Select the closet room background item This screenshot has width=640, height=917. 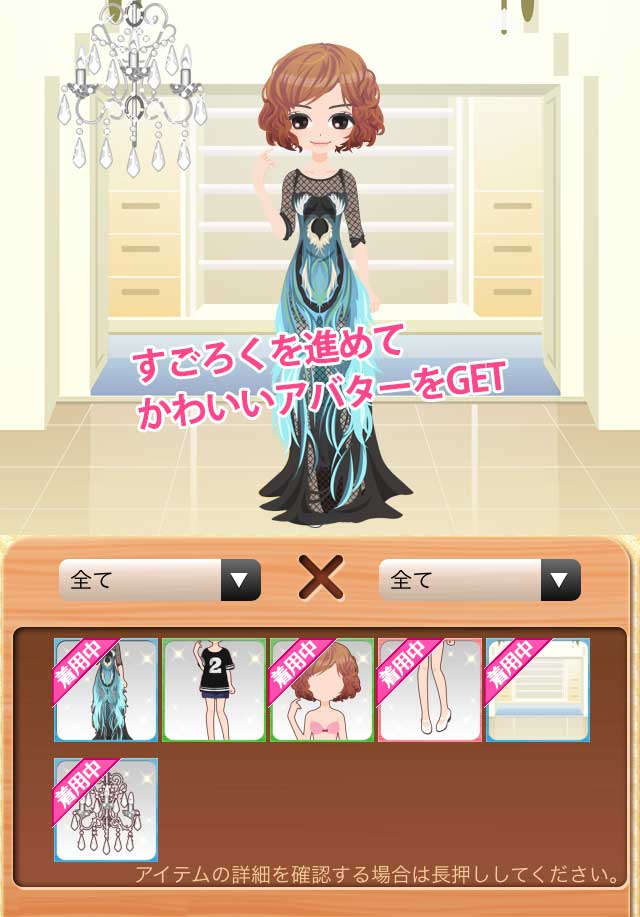click(x=538, y=690)
